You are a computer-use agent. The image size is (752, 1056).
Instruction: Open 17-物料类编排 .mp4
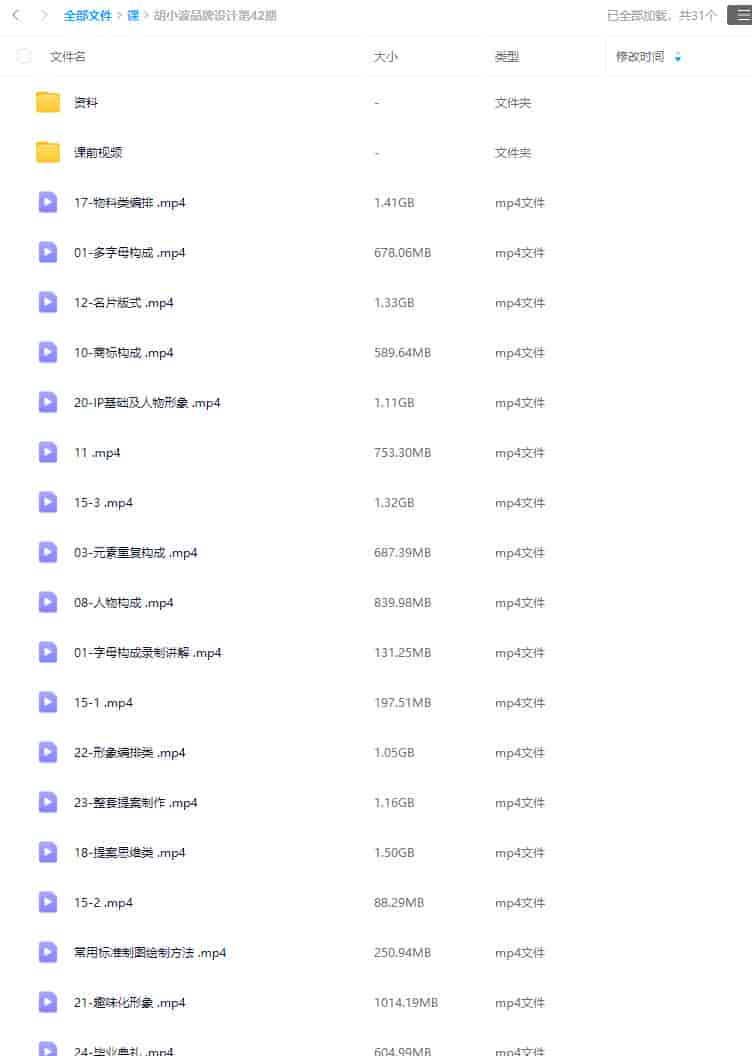(129, 202)
